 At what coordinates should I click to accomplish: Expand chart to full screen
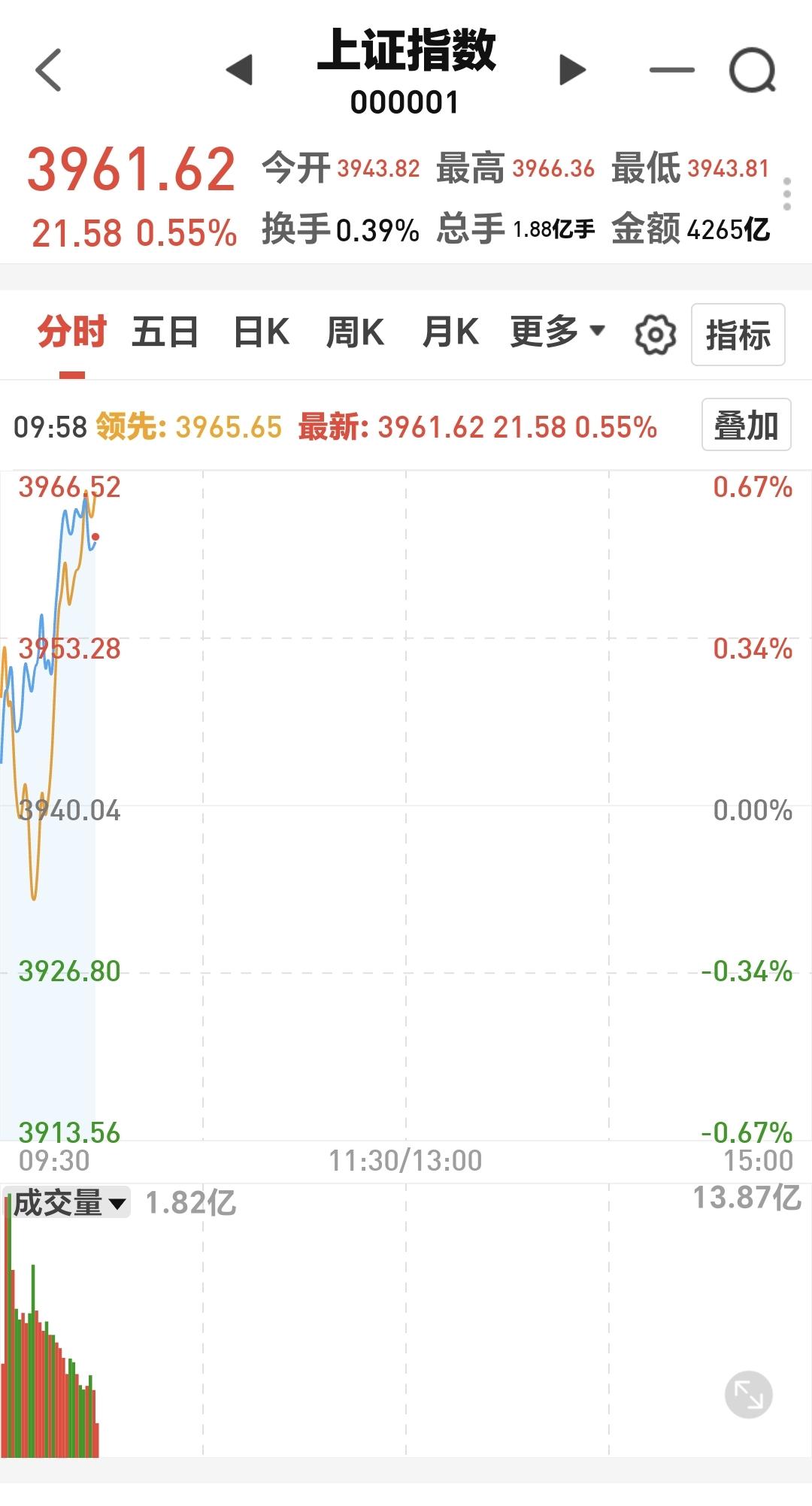749,1395
